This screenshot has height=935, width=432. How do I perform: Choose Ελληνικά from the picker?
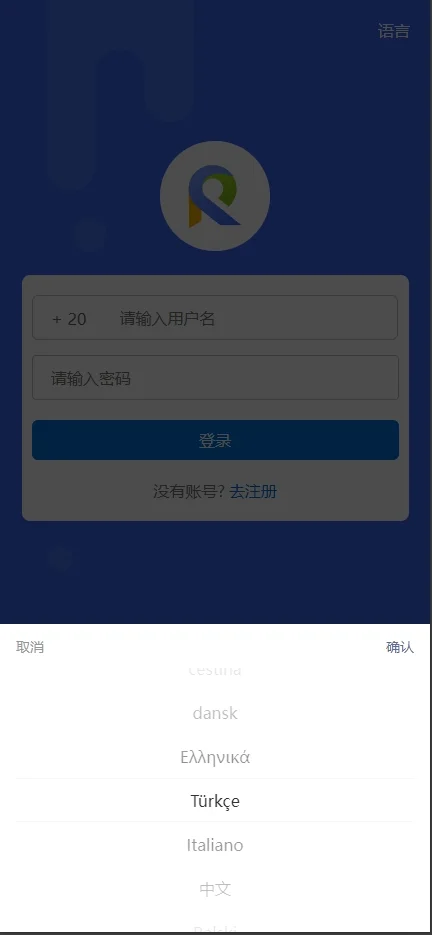pyautogui.click(x=215, y=757)
